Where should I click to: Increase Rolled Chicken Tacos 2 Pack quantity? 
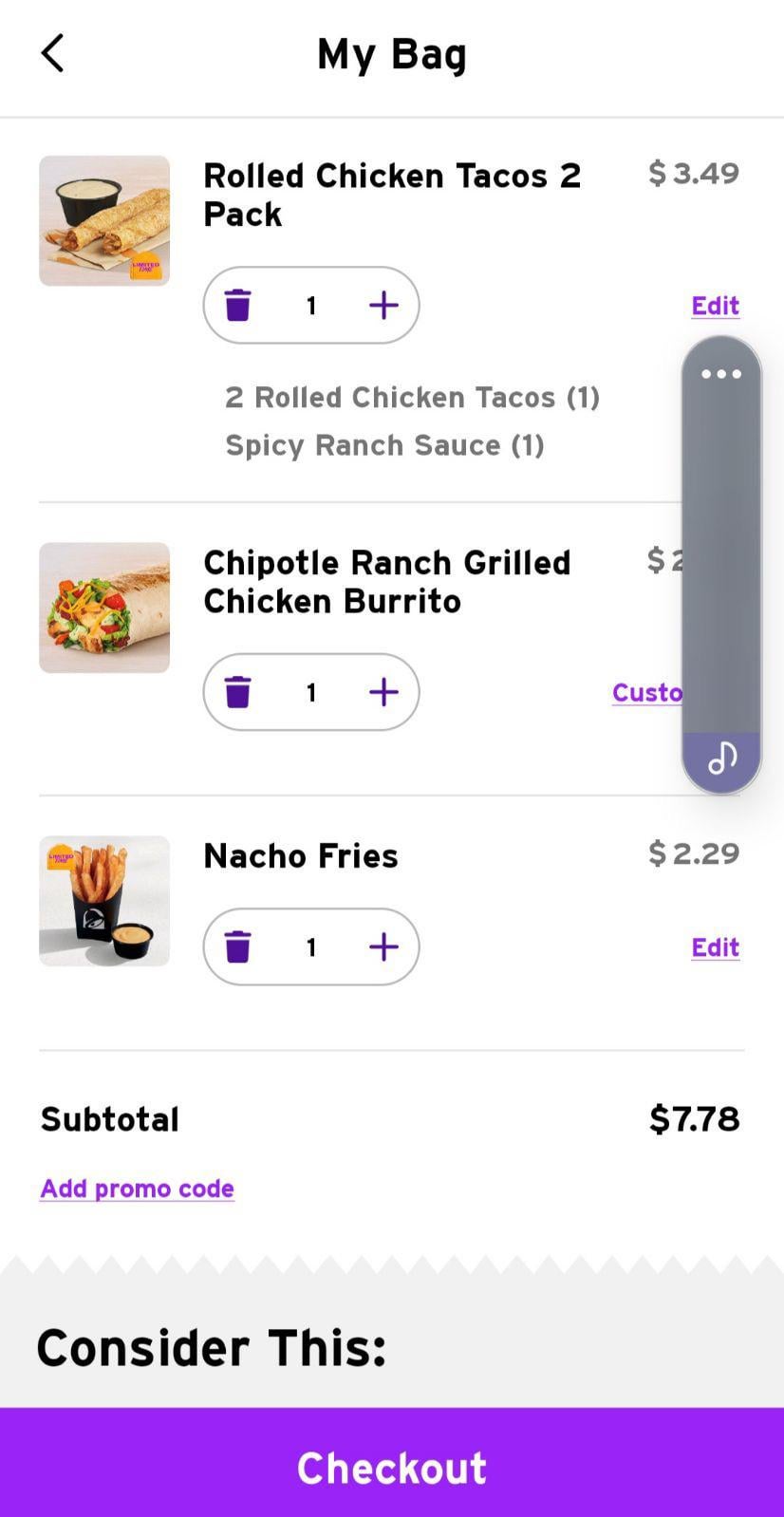383,306
